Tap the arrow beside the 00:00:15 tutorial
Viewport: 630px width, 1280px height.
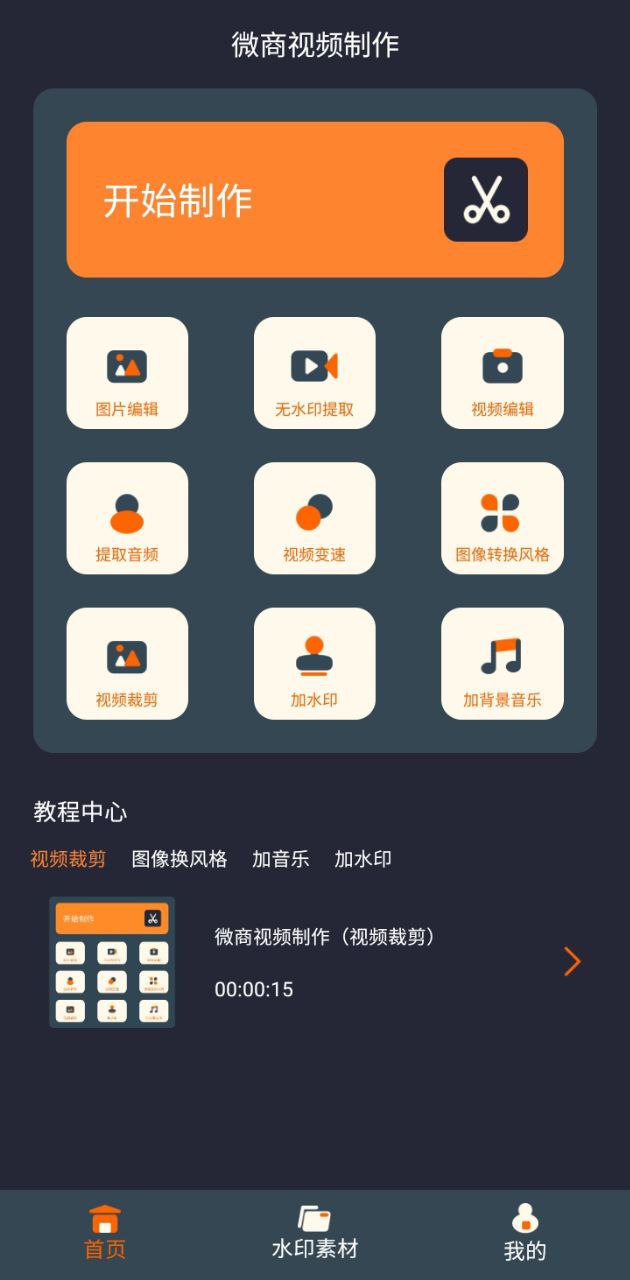pos(572,961)
